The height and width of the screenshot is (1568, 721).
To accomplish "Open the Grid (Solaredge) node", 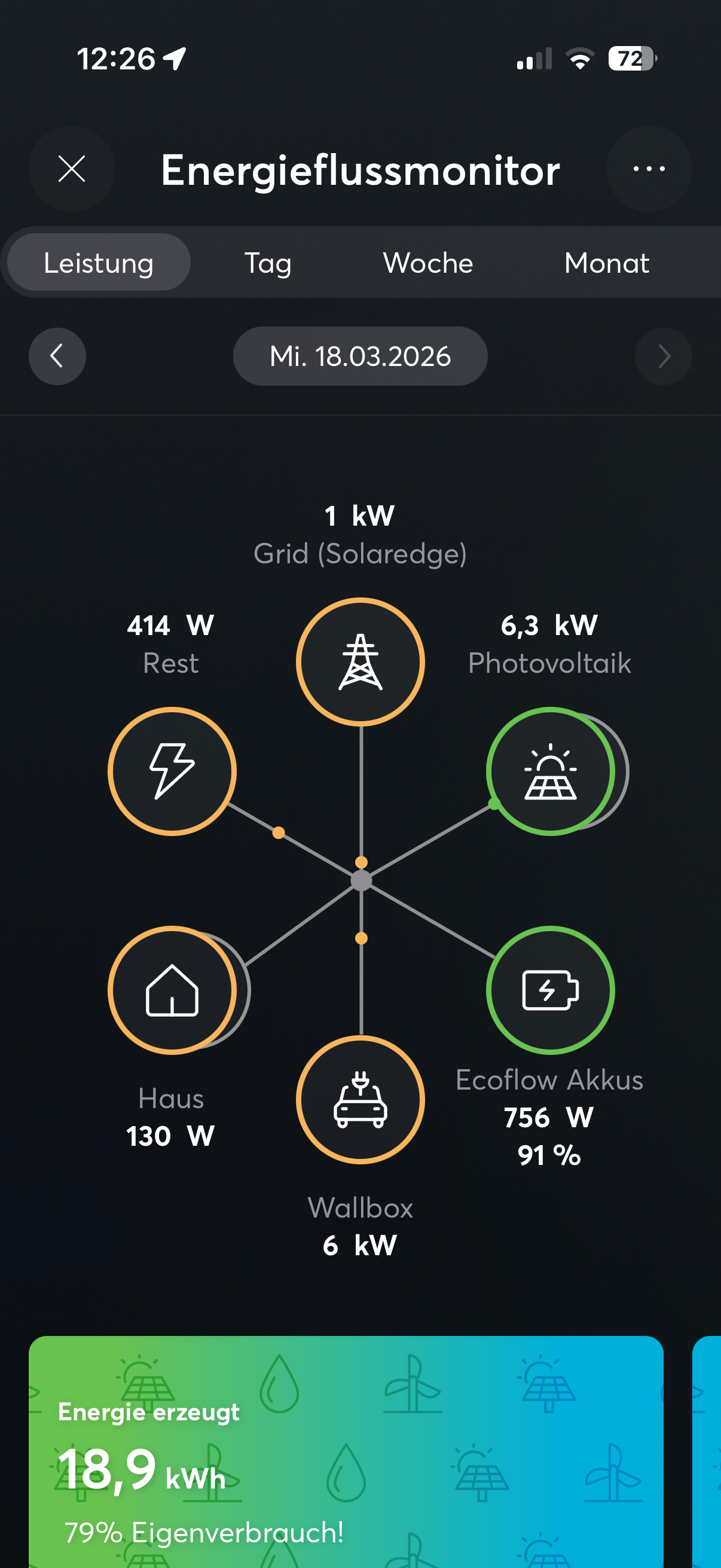I will 361,661.
